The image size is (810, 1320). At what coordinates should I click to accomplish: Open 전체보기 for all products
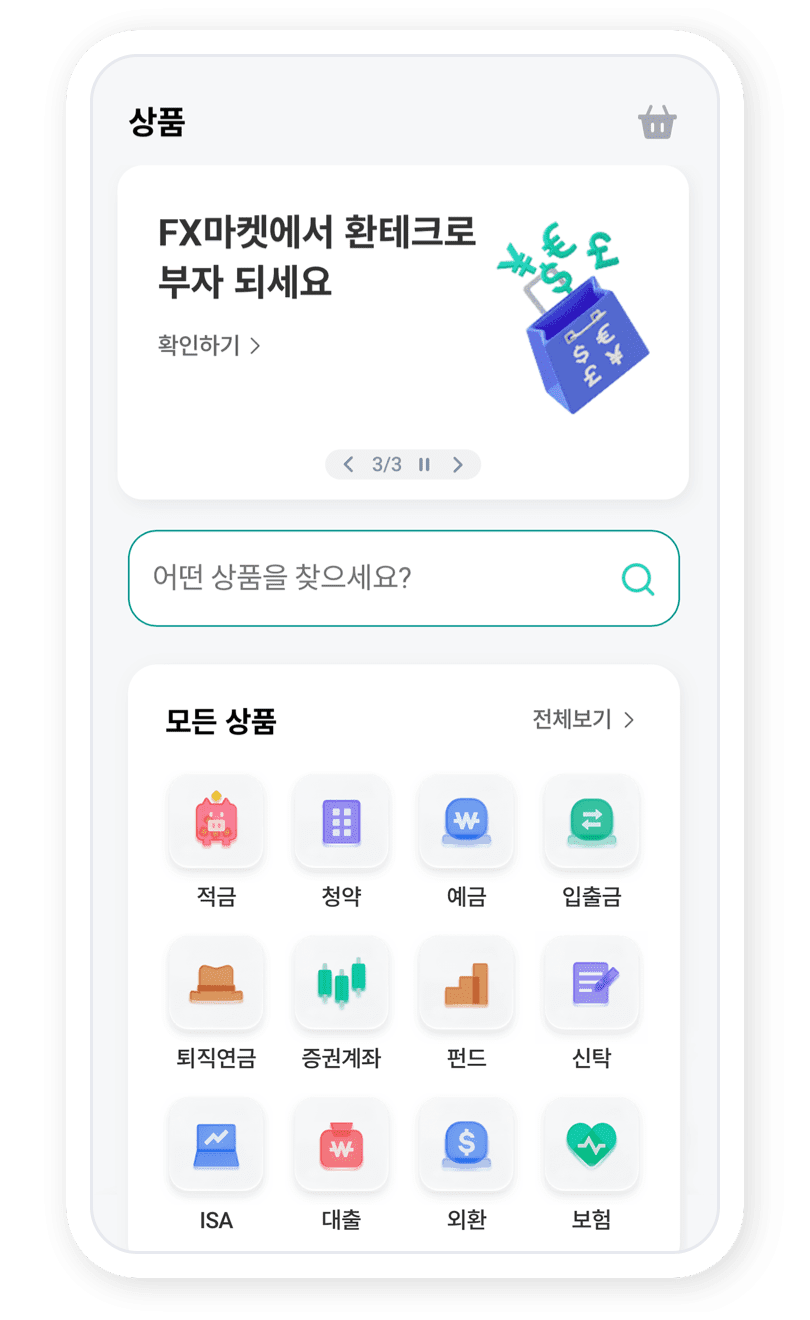[x=584, y=720]
